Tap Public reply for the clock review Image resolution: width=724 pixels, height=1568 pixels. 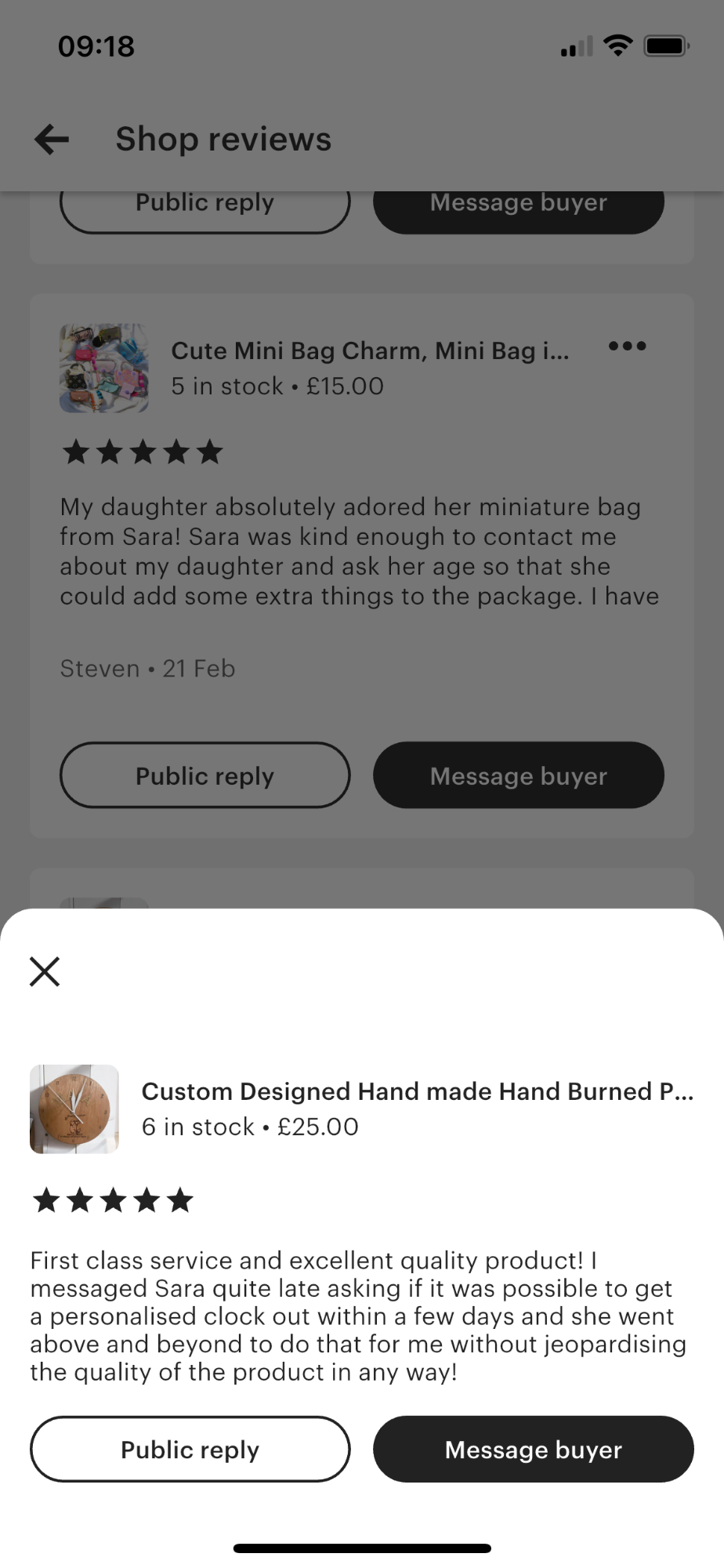(x=190, y=1450)
